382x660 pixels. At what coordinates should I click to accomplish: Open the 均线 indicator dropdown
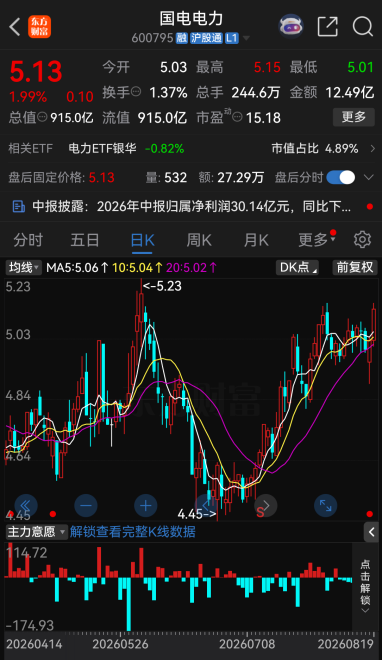[24, 267]
